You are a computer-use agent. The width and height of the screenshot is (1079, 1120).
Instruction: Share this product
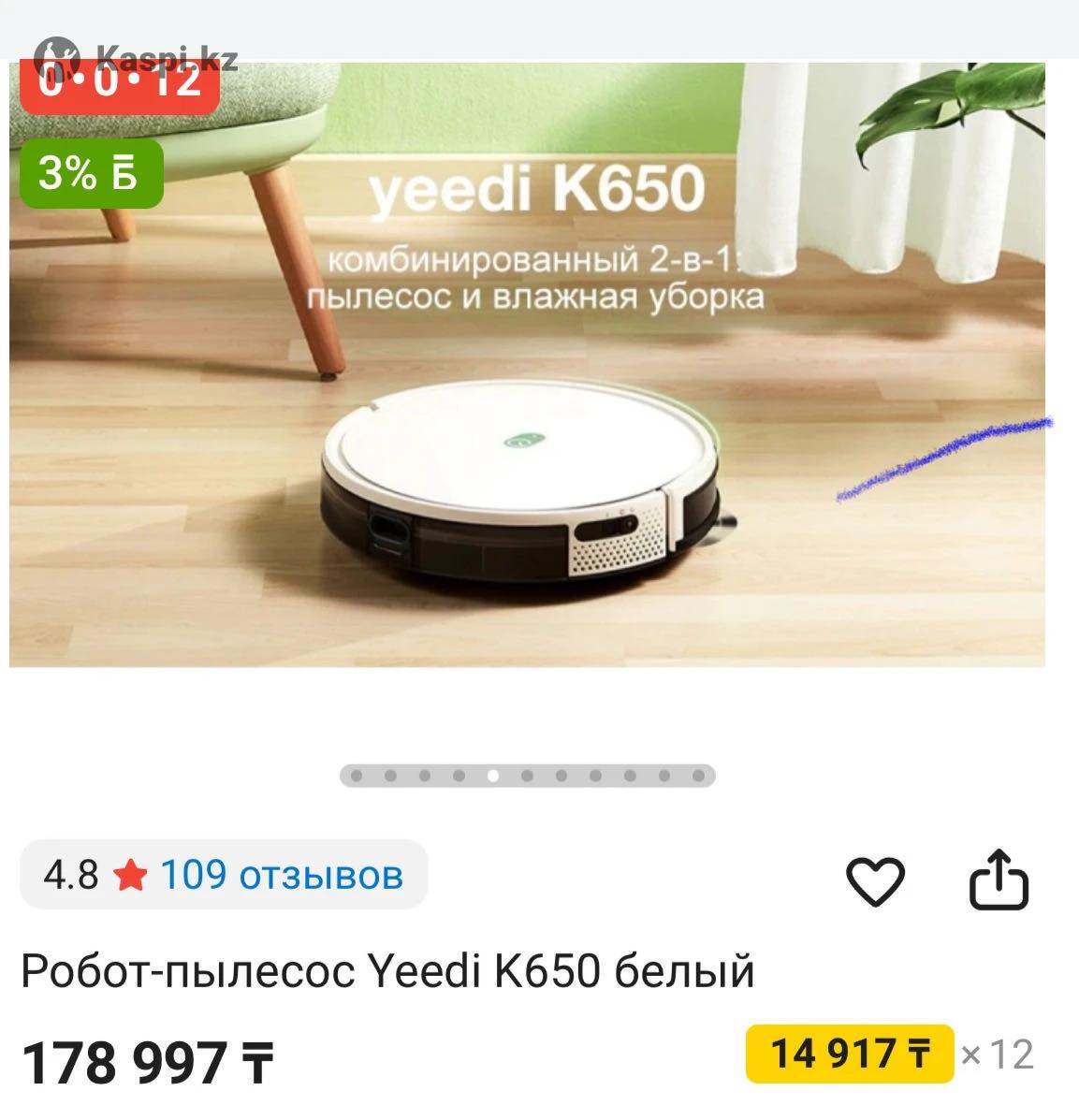(x=999, y=880)
